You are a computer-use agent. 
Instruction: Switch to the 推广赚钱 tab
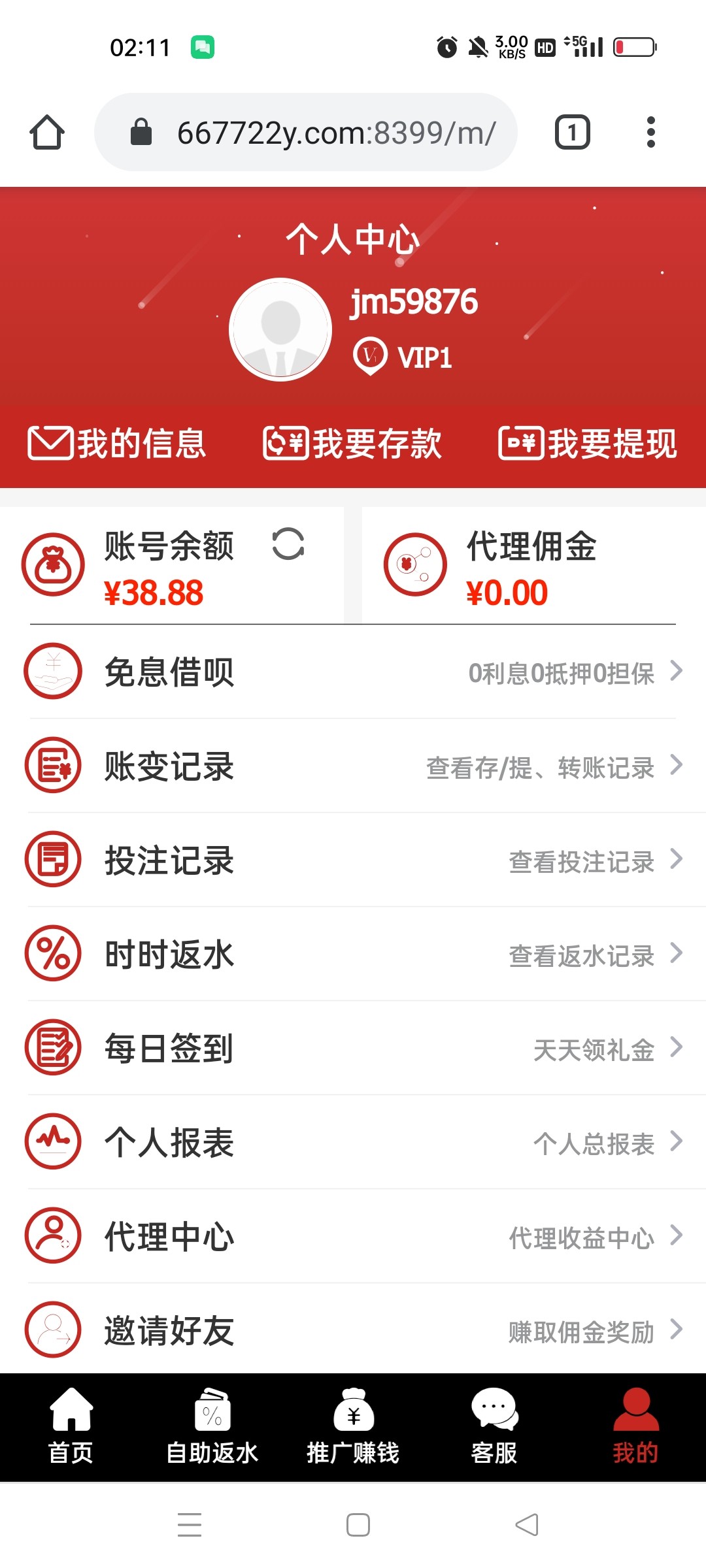353,1427
